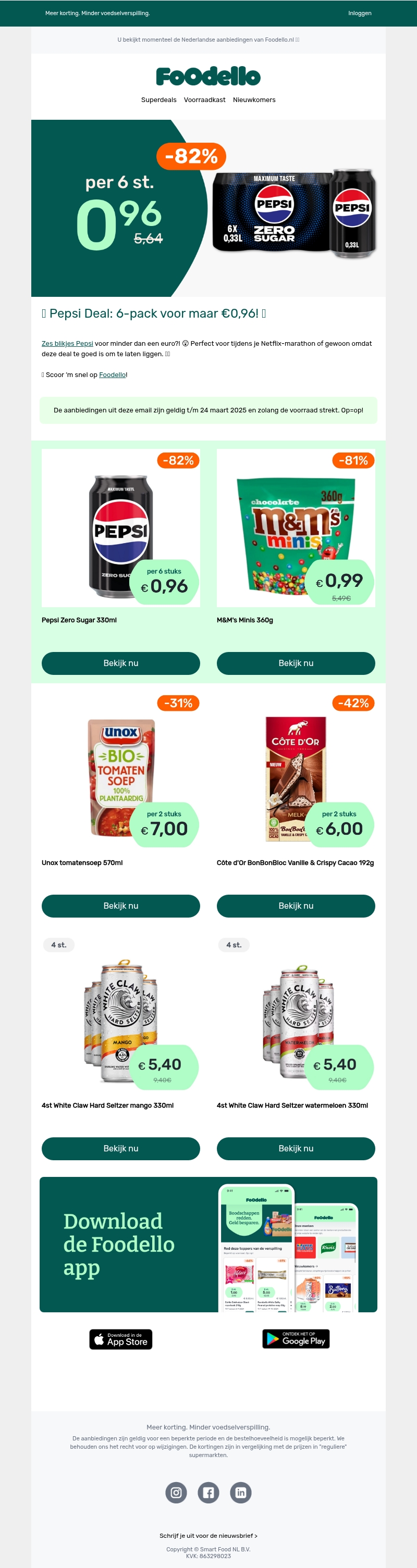Image resolution: width=417 pixels, height=1568 pixels.
Task: Open Foodello's Facebook page
Action: point(208,1492)
